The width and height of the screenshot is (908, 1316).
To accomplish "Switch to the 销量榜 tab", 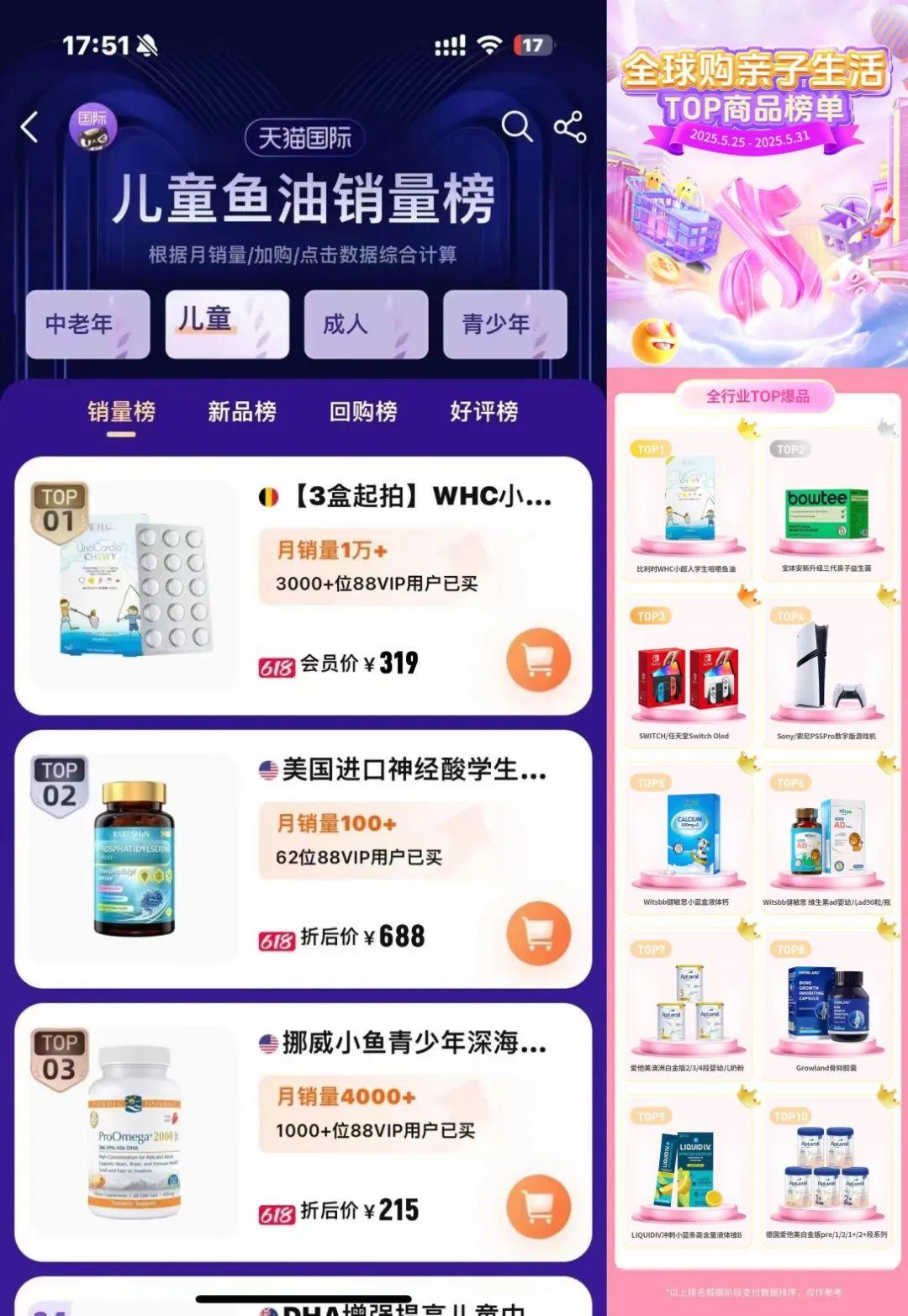I will tap(121, 412).
